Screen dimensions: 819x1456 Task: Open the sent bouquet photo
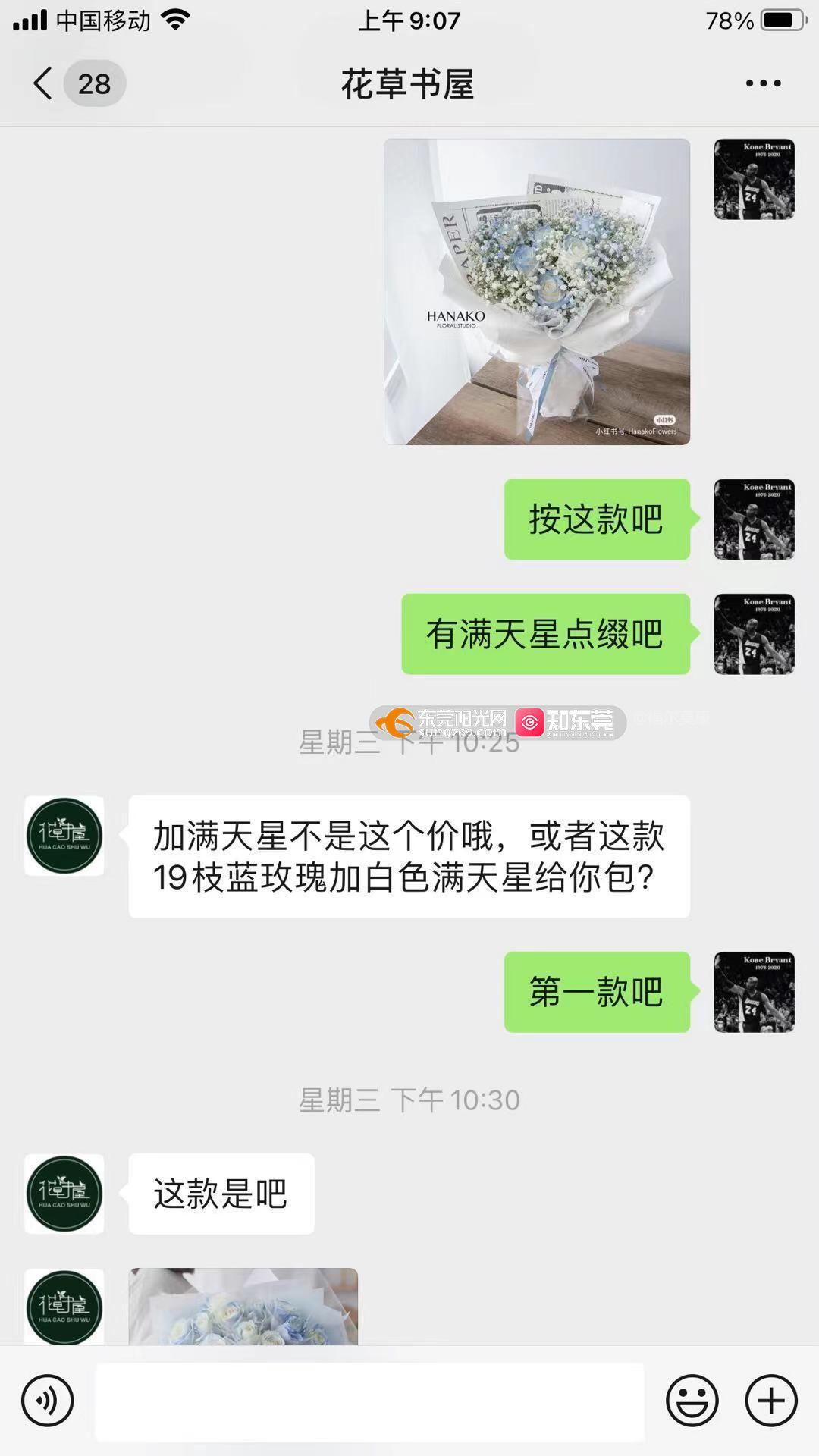pyautogui.click(x=537, y=292)
